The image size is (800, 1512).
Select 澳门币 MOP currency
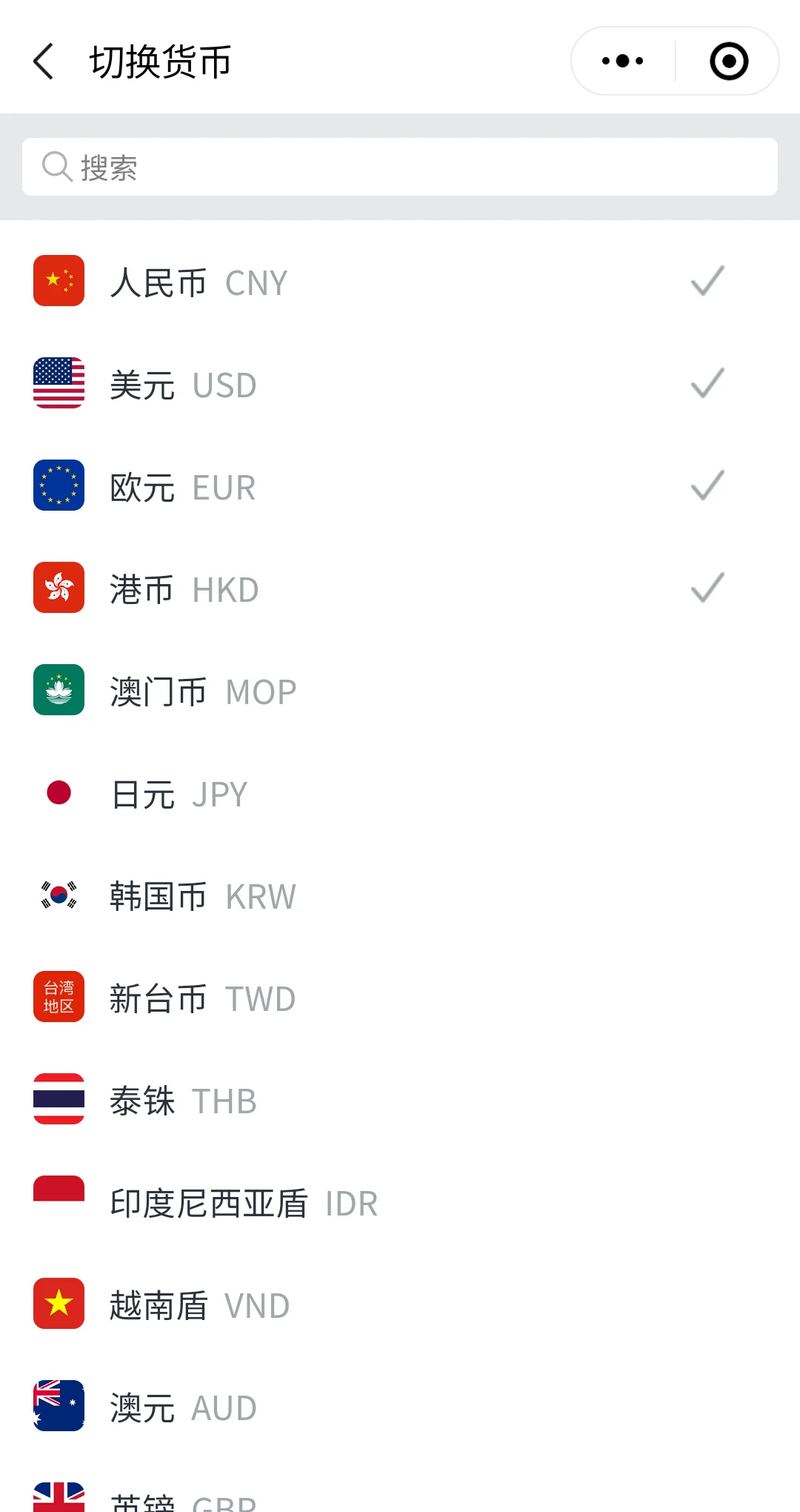coord(400,692)
